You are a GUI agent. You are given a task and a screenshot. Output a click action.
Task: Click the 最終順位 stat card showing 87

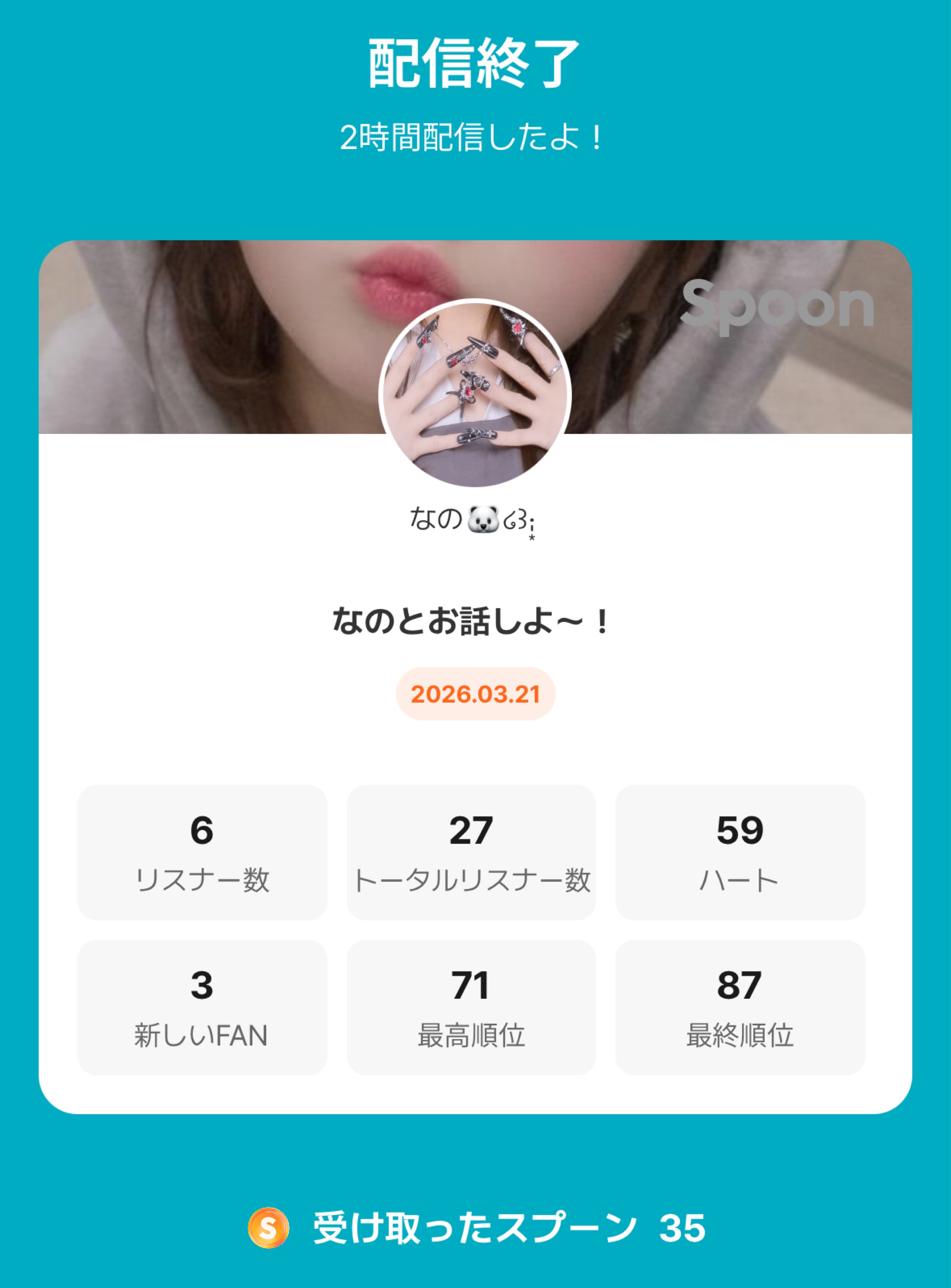point(740,1008)
